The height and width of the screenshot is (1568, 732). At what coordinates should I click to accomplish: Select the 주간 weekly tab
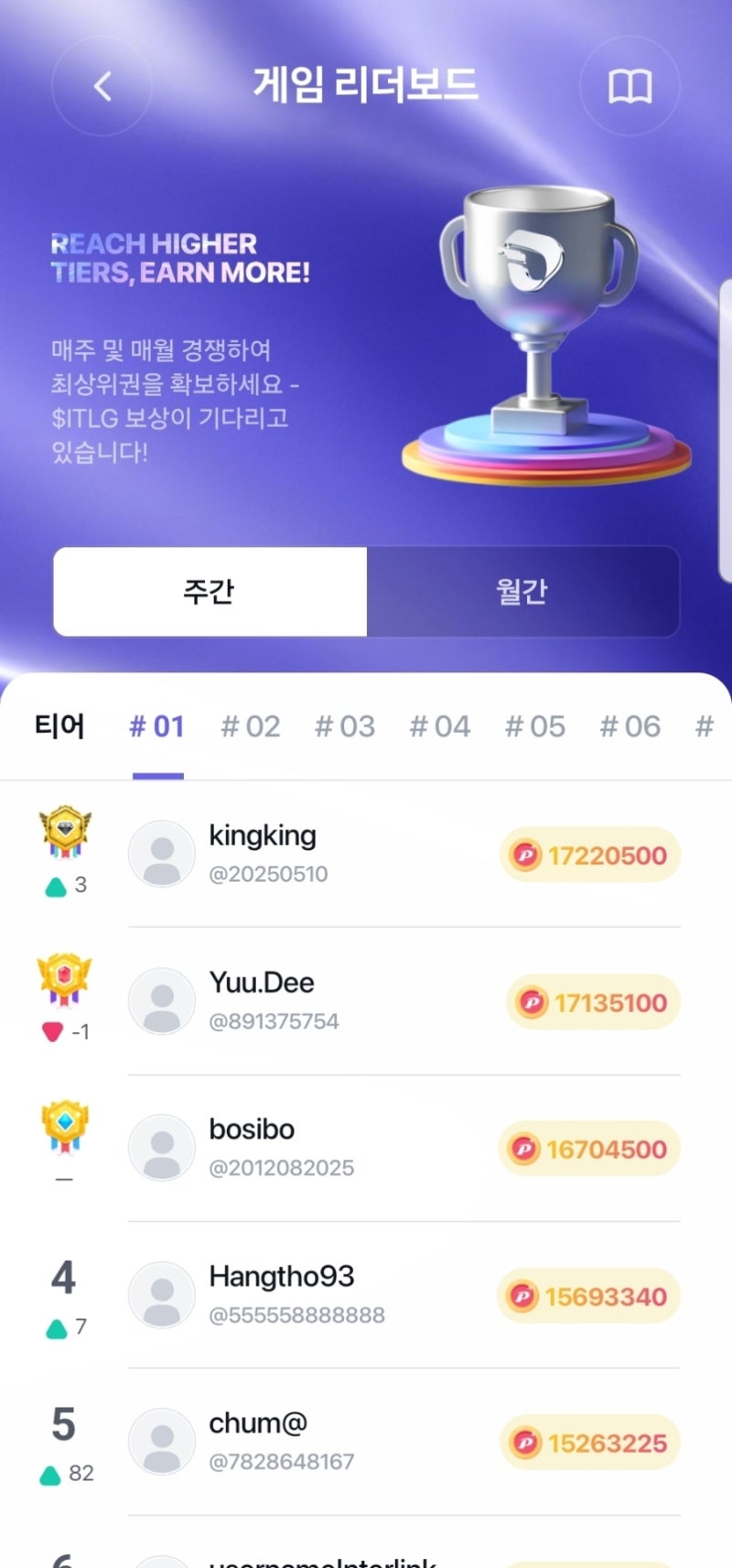(210, 591)
